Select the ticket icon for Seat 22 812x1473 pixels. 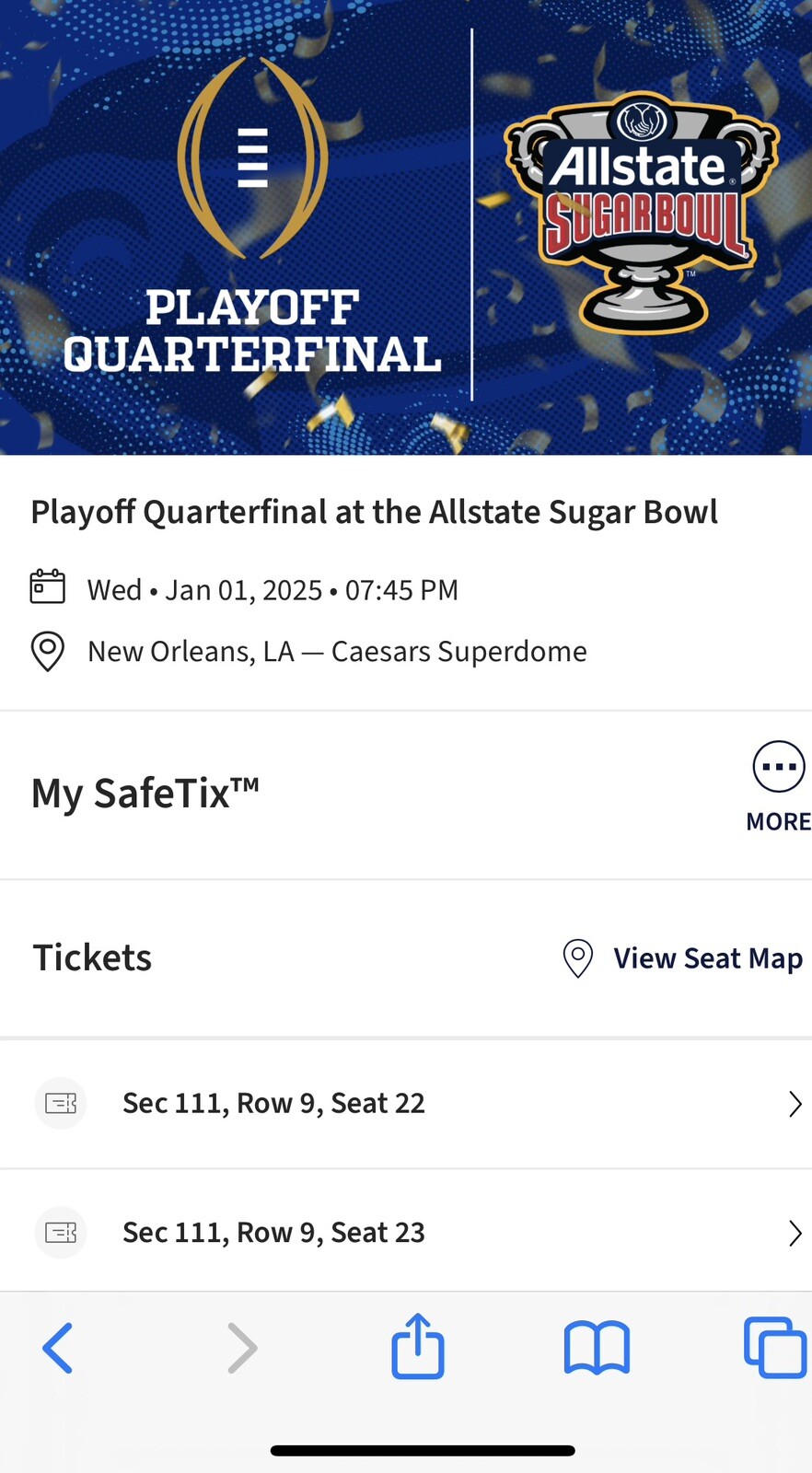point(60,1103)
